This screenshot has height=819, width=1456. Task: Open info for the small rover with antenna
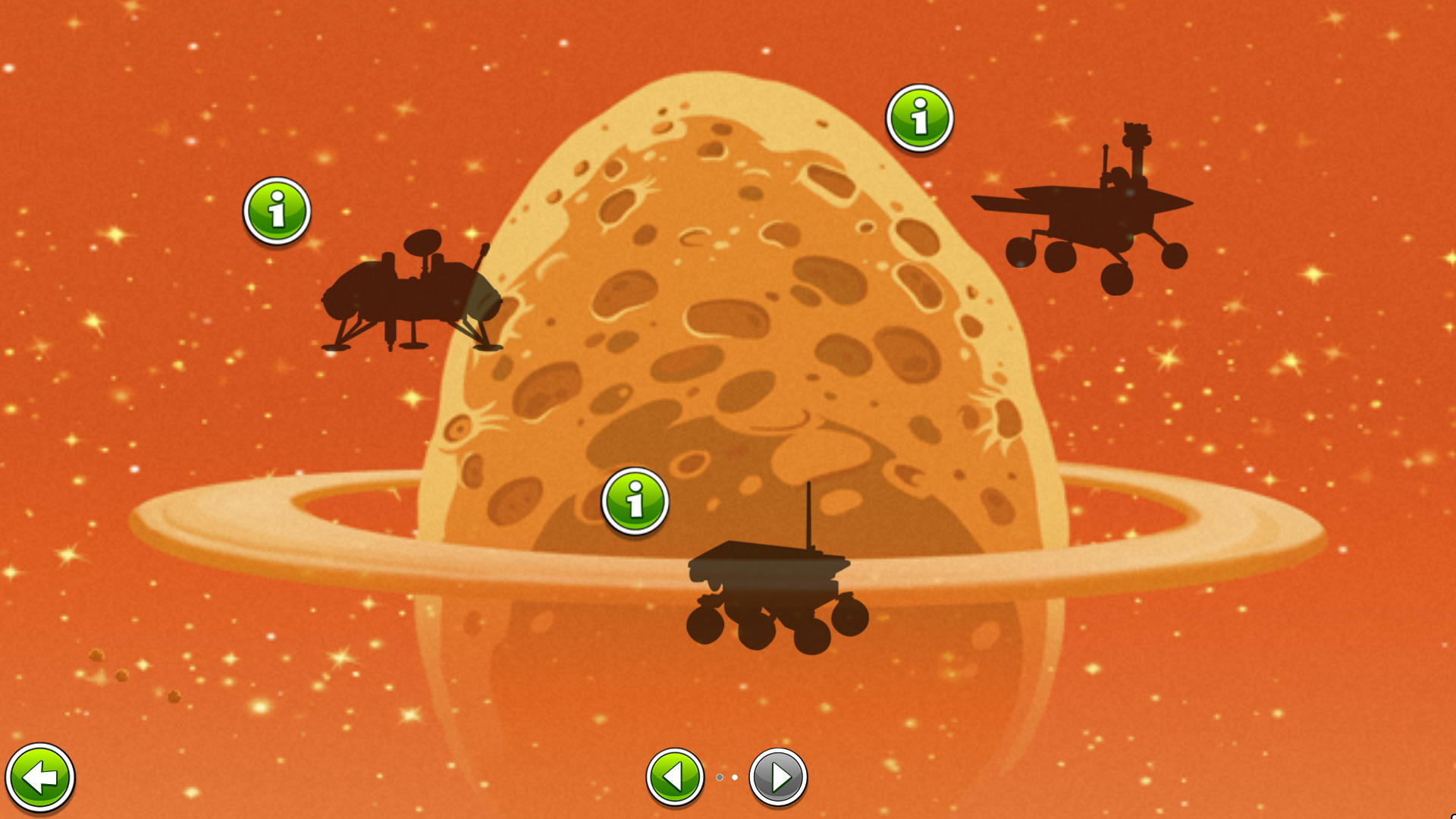[x=635, y=501]
